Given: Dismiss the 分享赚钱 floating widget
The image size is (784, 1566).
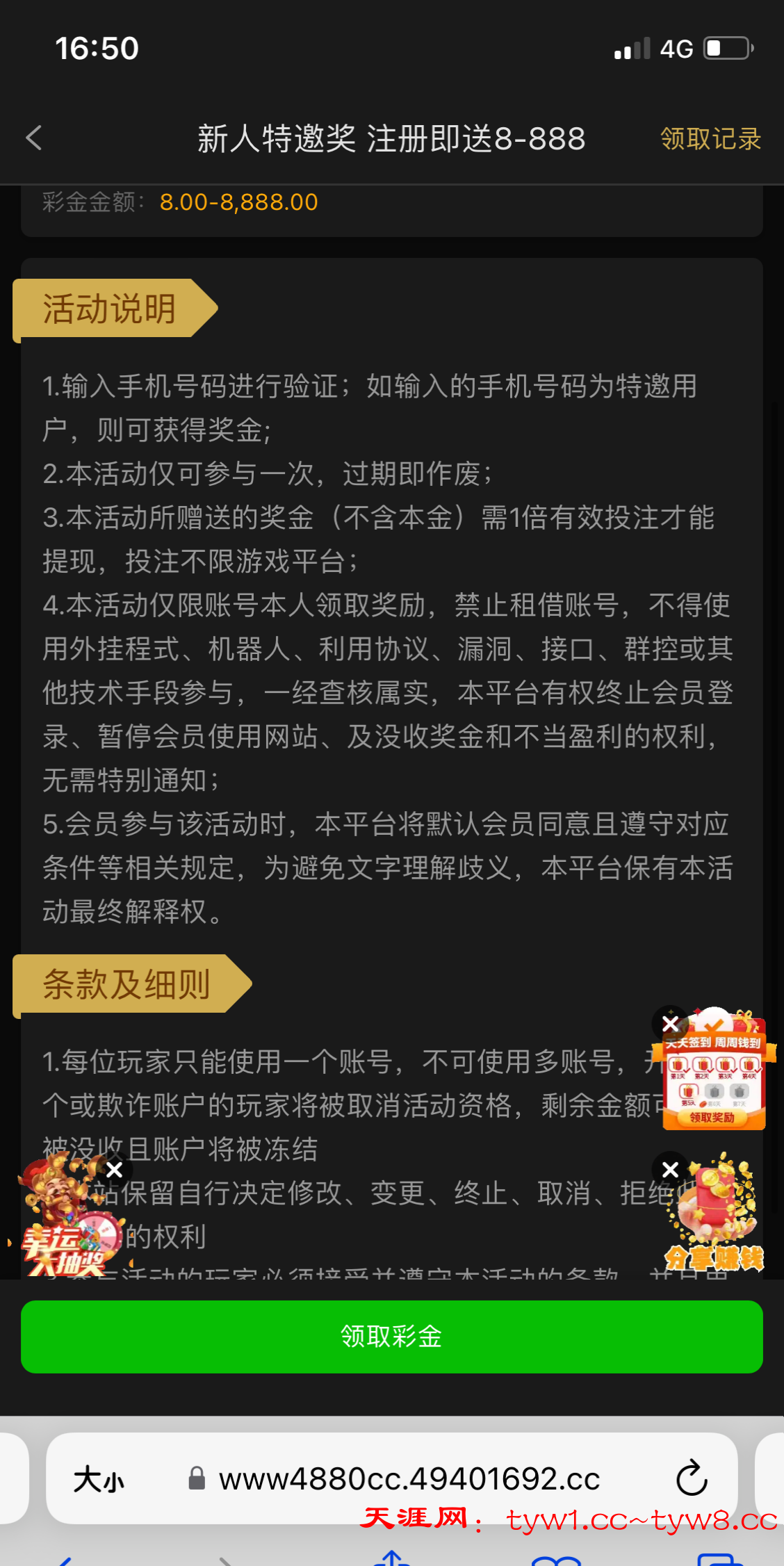Looking at the screenshot, I should tap(670, 1170).
